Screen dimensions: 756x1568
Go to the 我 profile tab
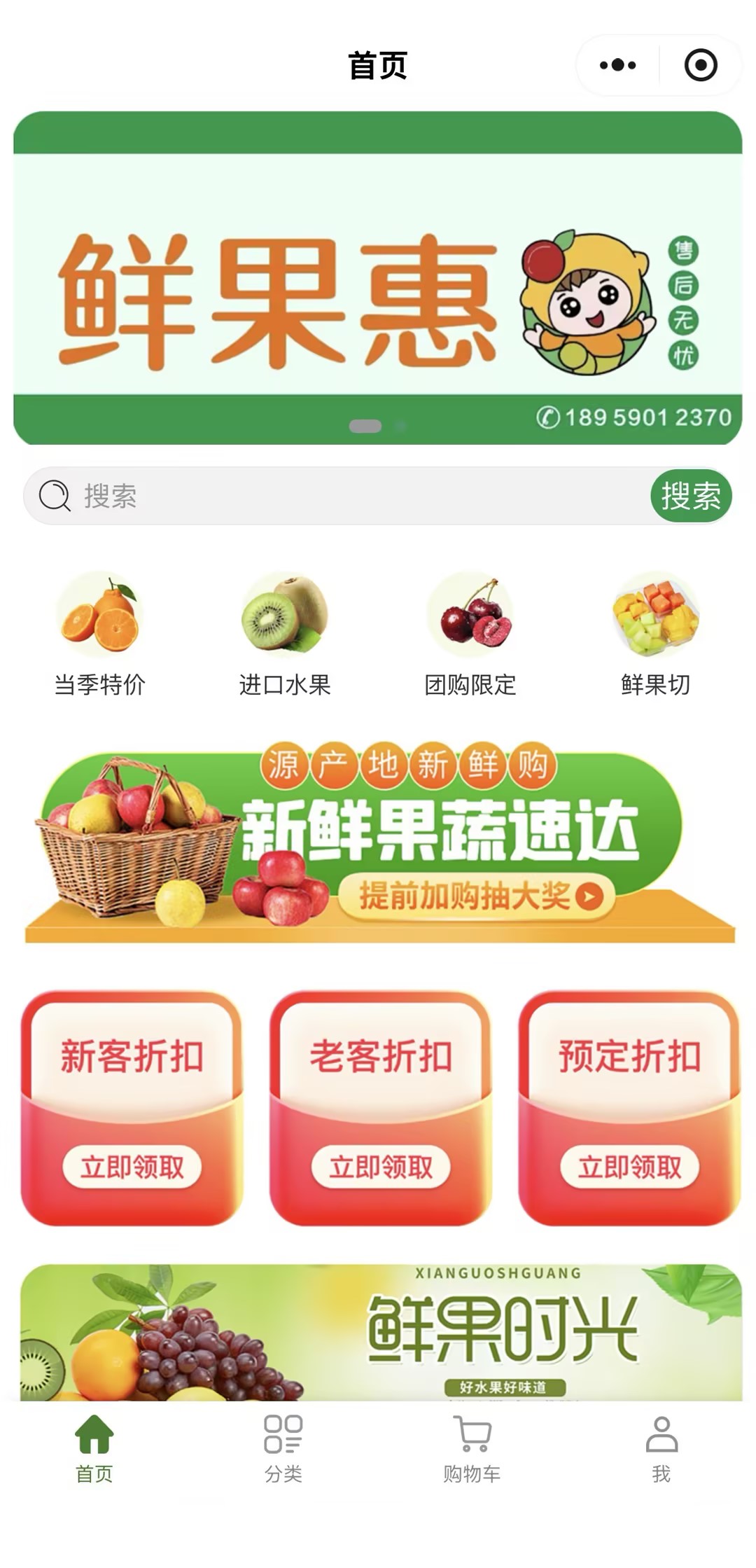[x=661, y=1449]
